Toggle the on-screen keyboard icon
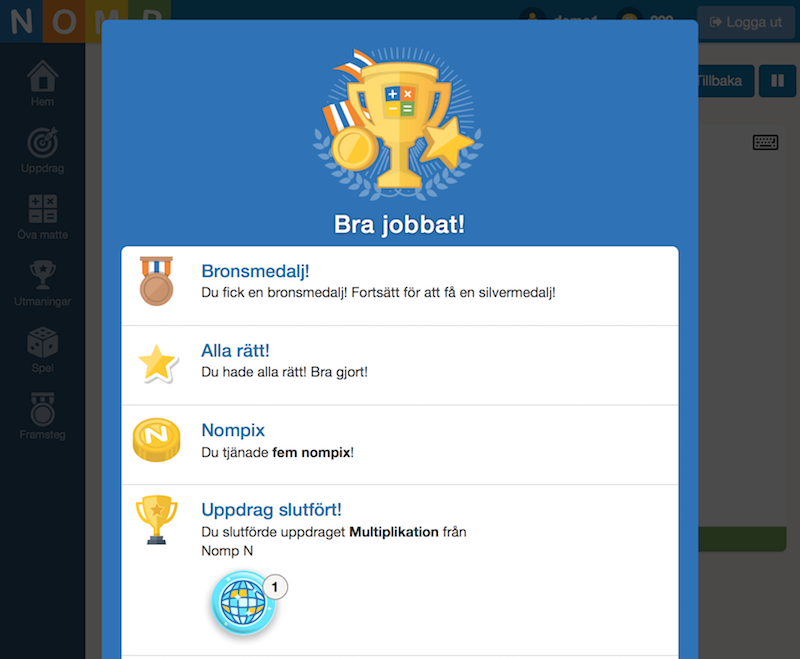Screen dimensions: 800x659 coord(765,143)
